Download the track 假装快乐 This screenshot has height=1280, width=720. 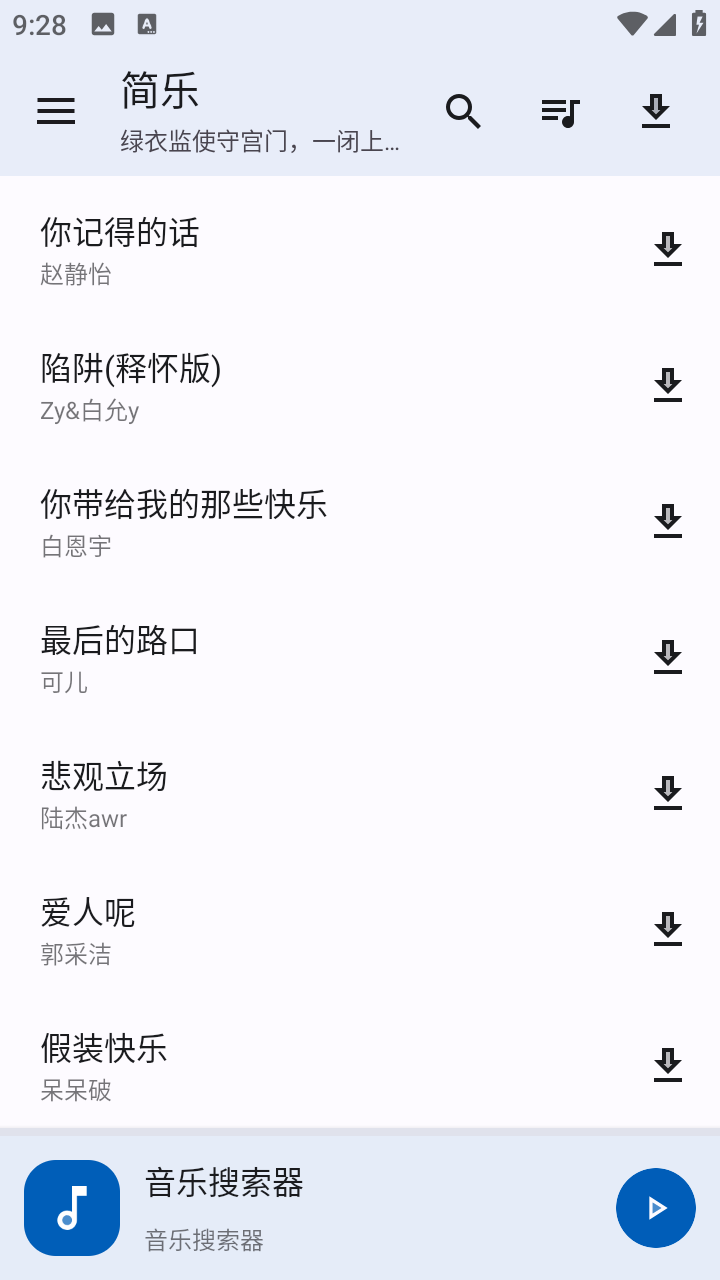pyautogui.click(x=667, y=1065)
